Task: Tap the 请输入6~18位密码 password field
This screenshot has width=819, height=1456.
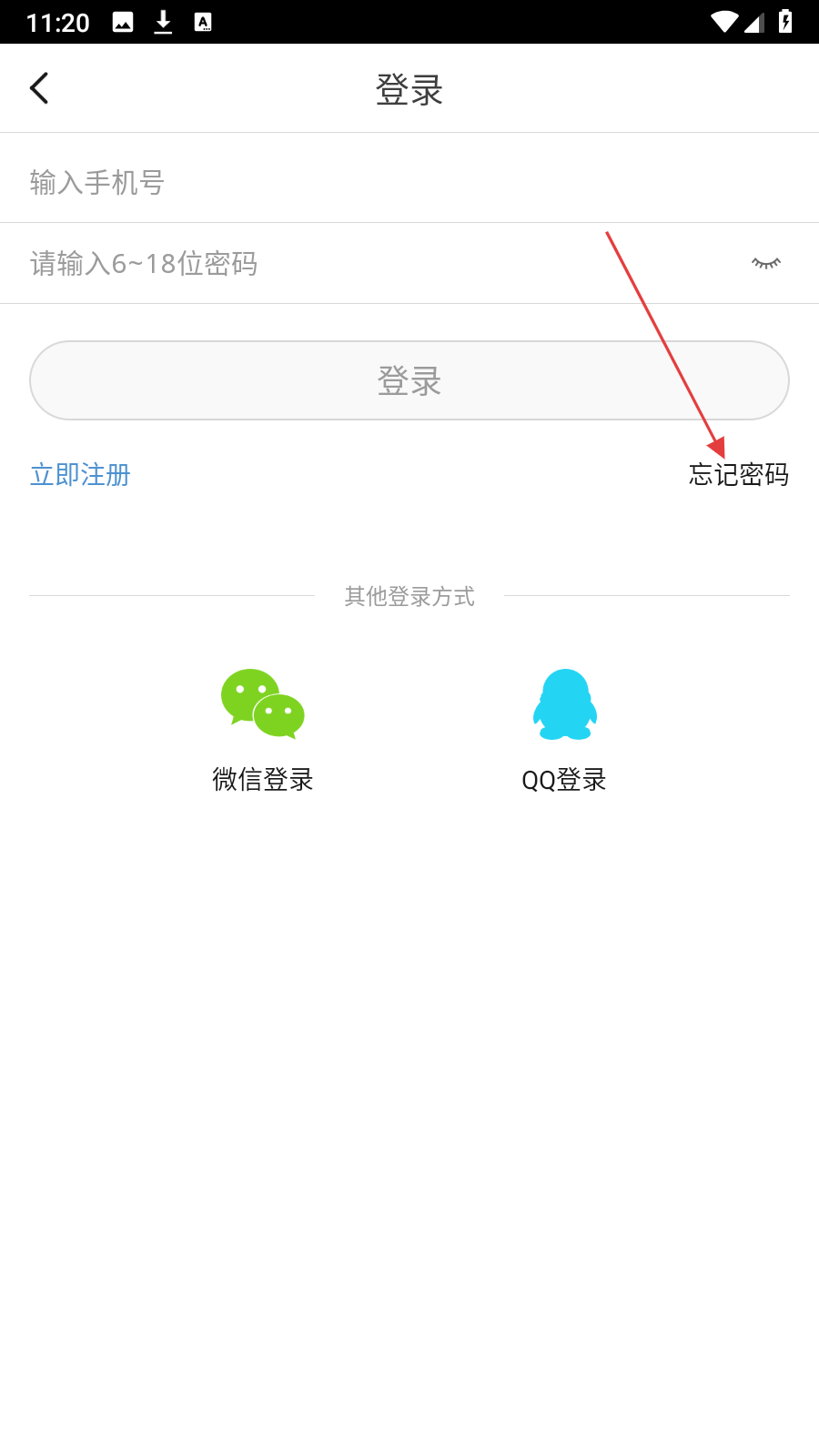Action: (x=364, y=264)
